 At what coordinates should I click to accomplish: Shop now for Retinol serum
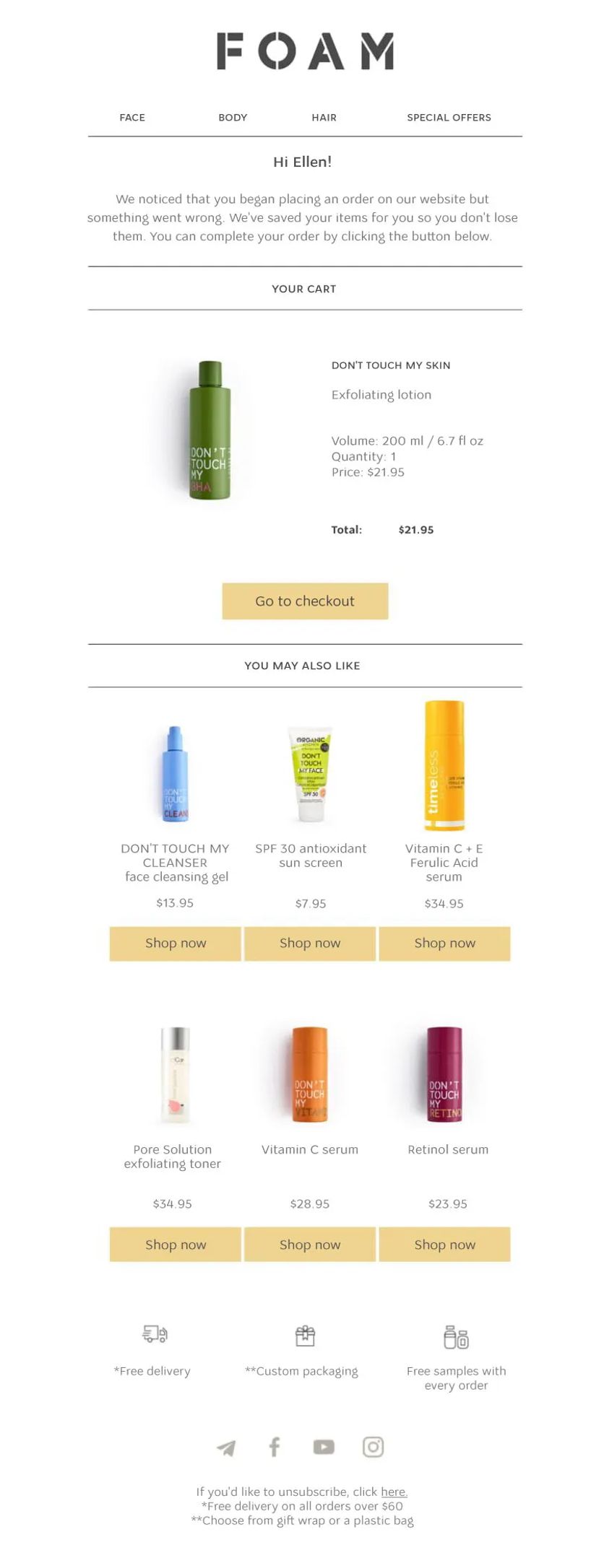[444, 1244]
